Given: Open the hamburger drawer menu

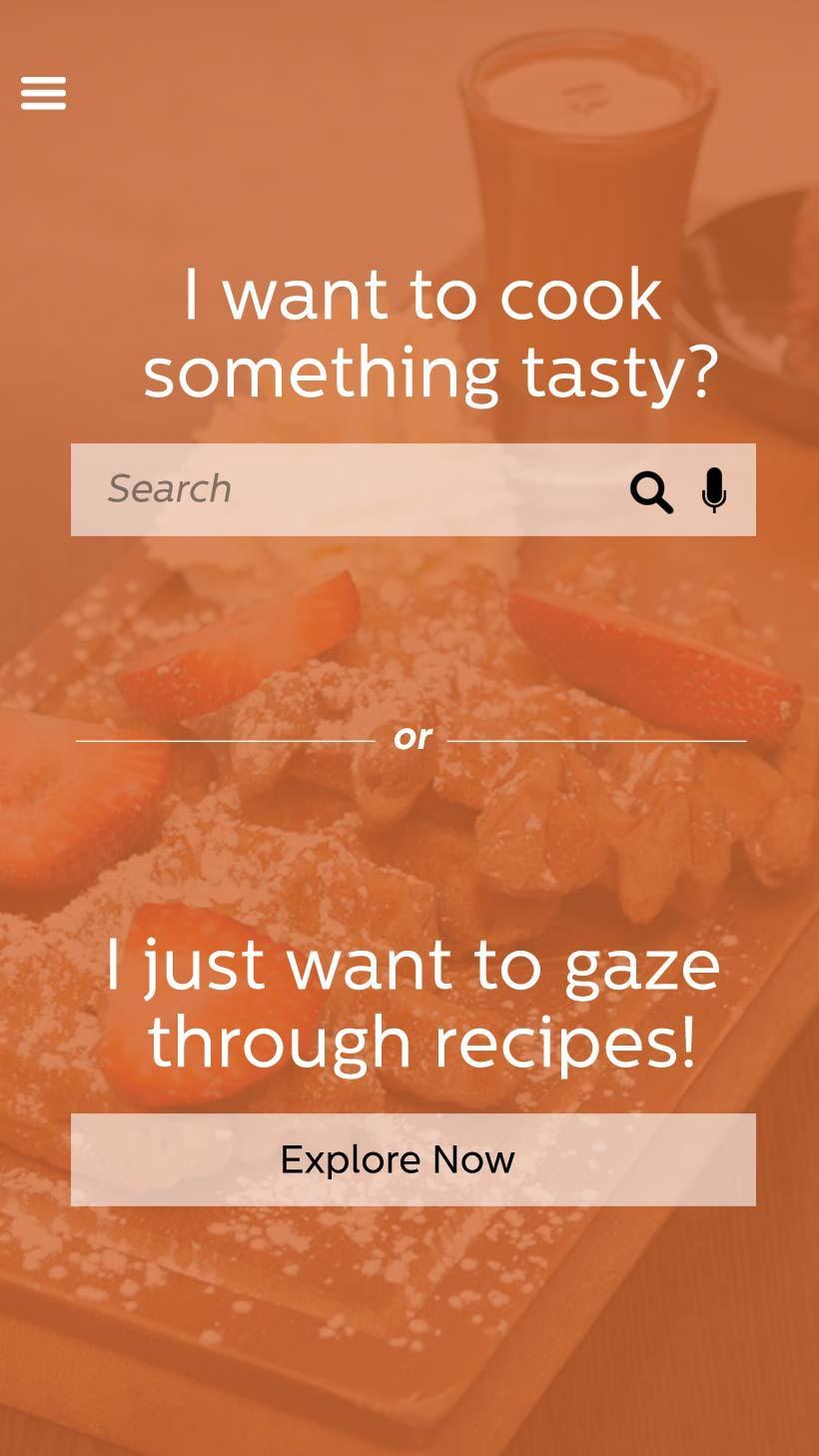Looking at the screenshot, I should 43,93.
